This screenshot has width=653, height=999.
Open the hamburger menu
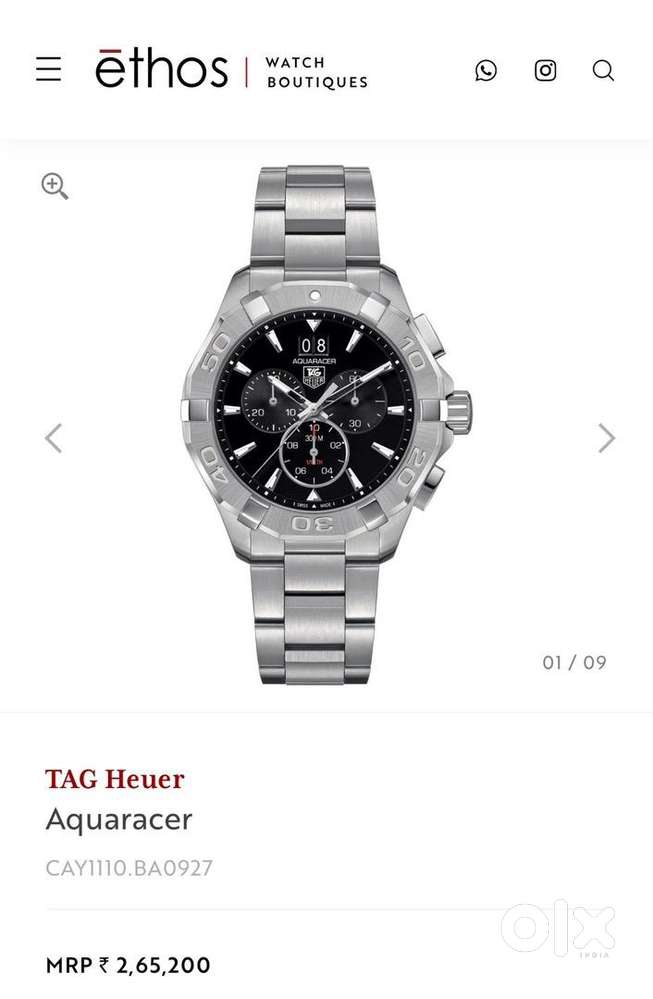48,70
